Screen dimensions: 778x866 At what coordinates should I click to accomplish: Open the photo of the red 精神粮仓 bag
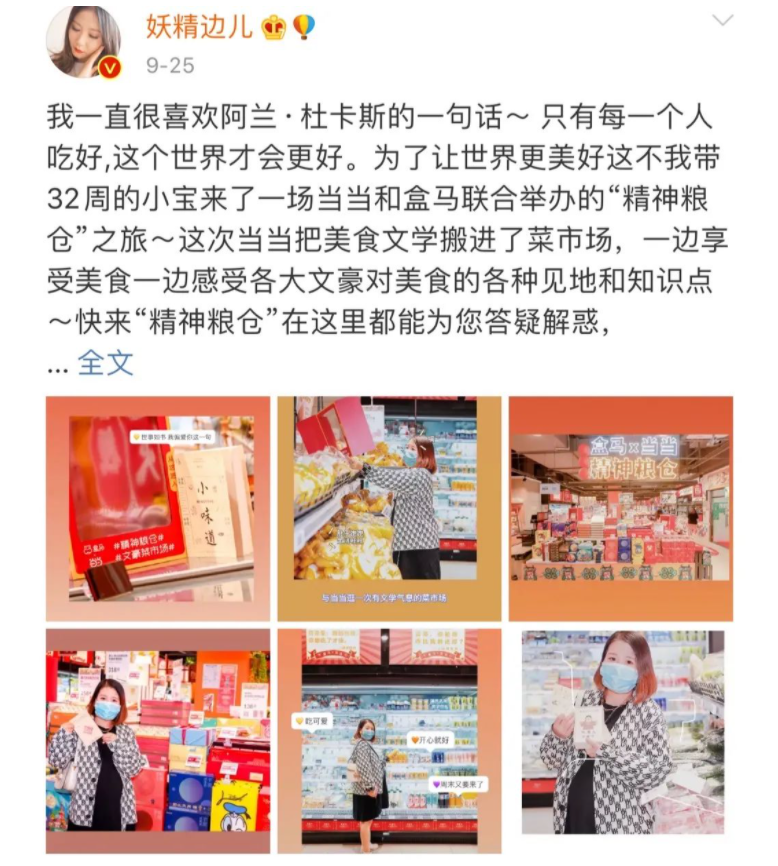[158, 508]
